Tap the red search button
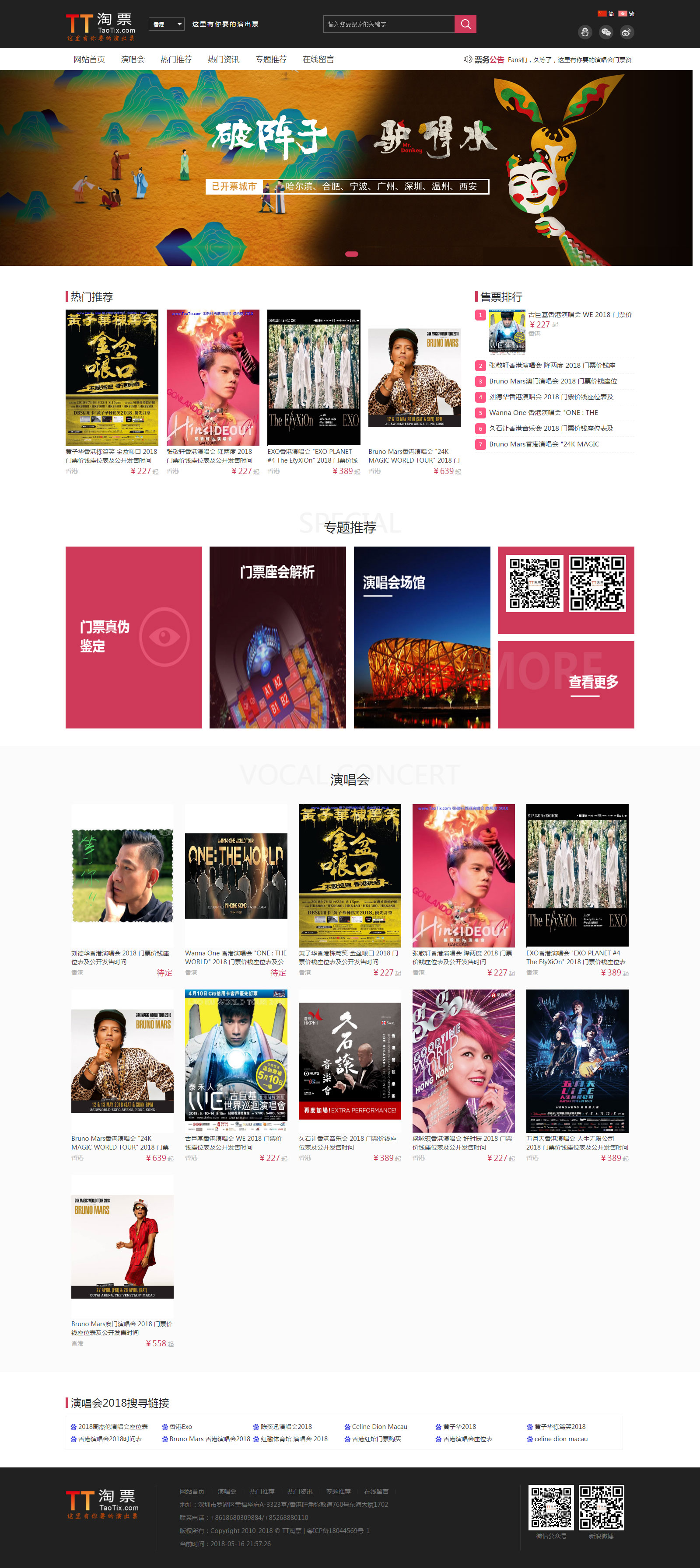 pos(465,24)
